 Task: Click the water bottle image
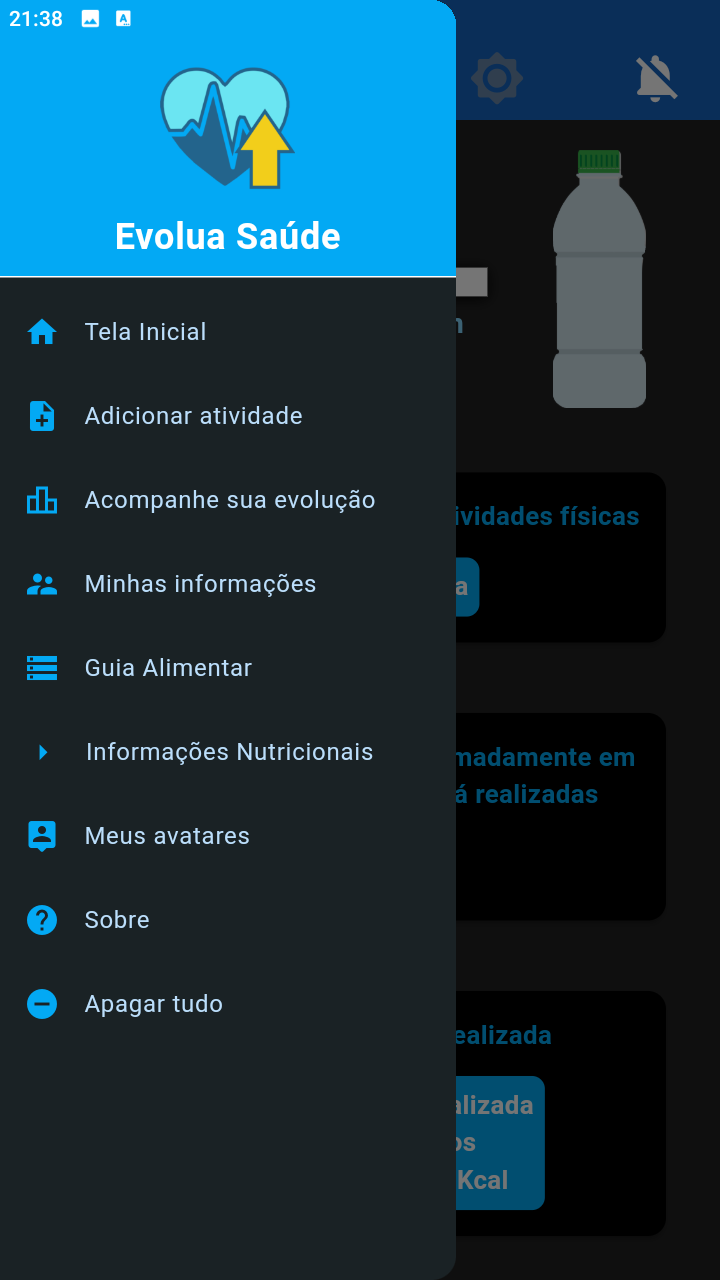coord(599,280)
